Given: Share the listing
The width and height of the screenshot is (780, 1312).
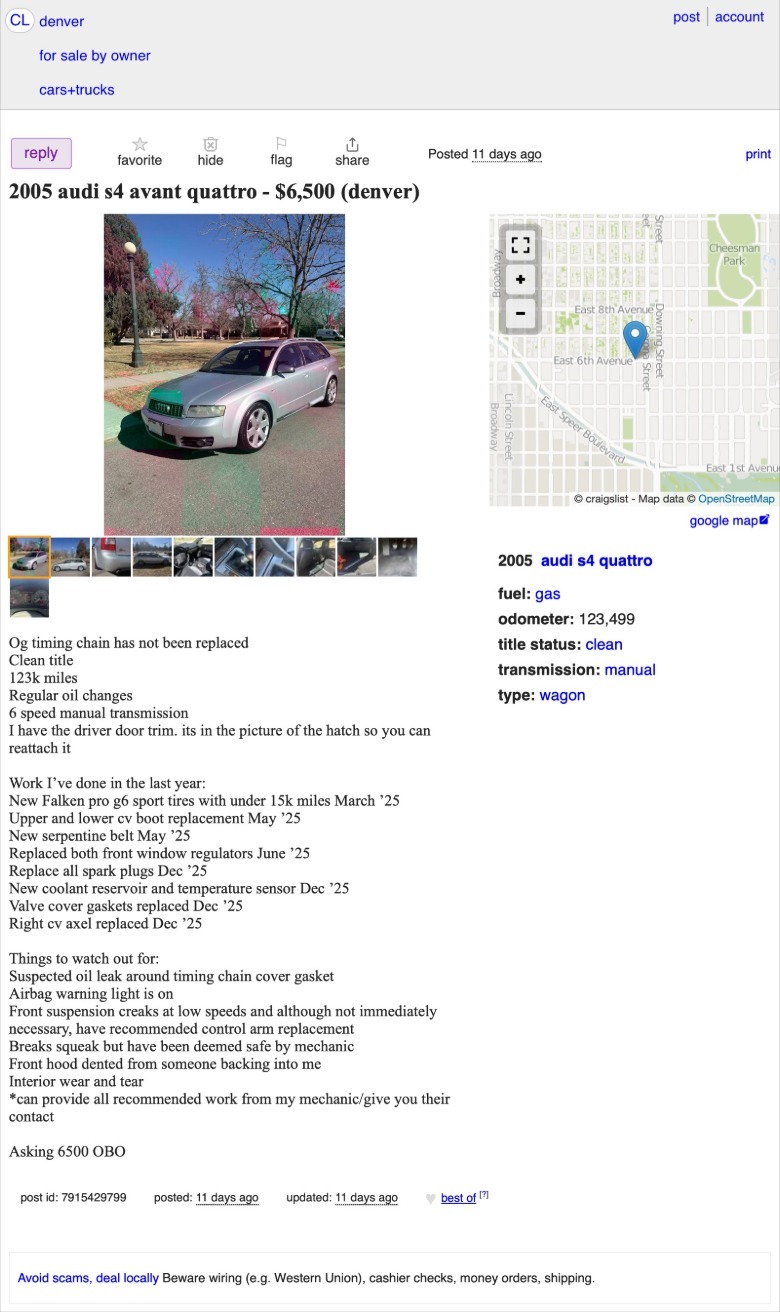Looking at the screenshot, I should (x=352, y=152).
